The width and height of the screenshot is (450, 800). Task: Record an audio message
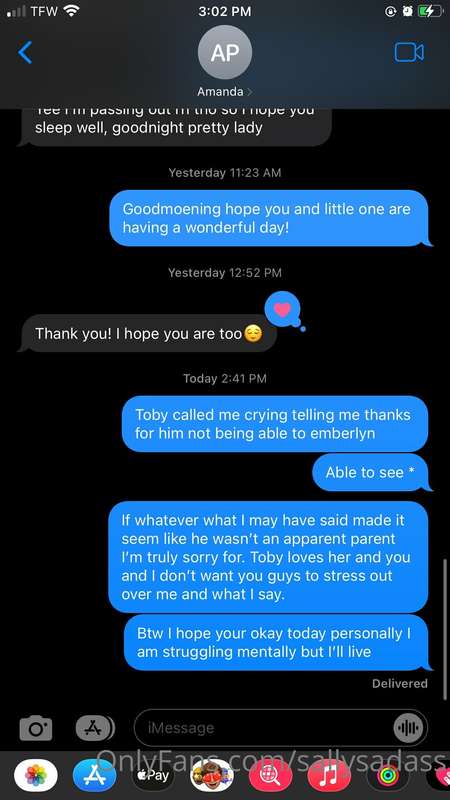tap(408, 728)
